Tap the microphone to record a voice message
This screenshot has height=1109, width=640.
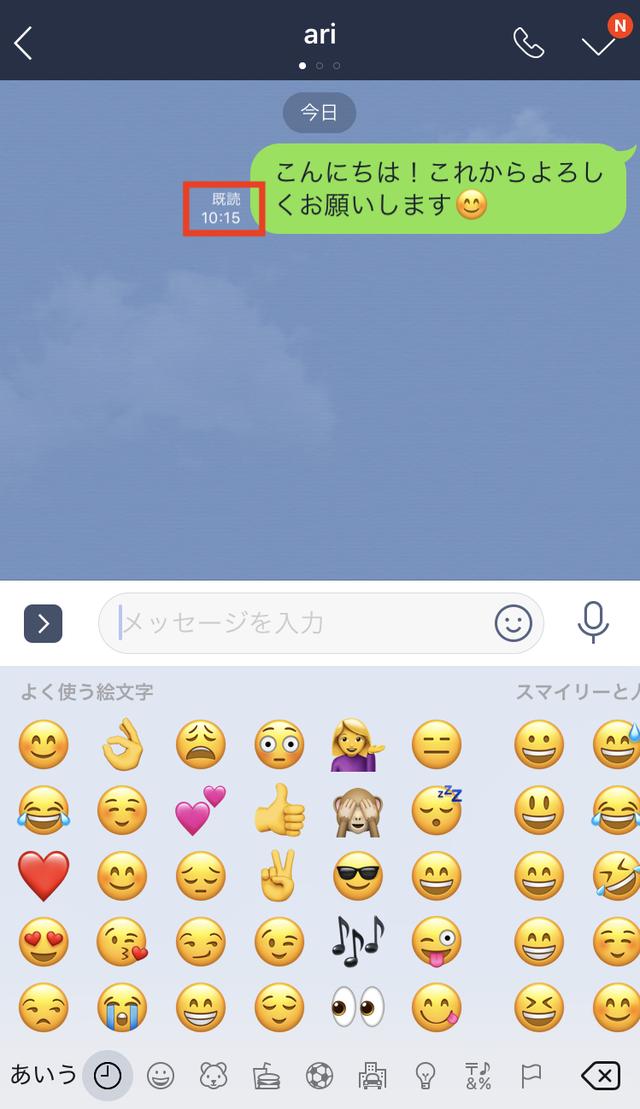click(593, 622)
